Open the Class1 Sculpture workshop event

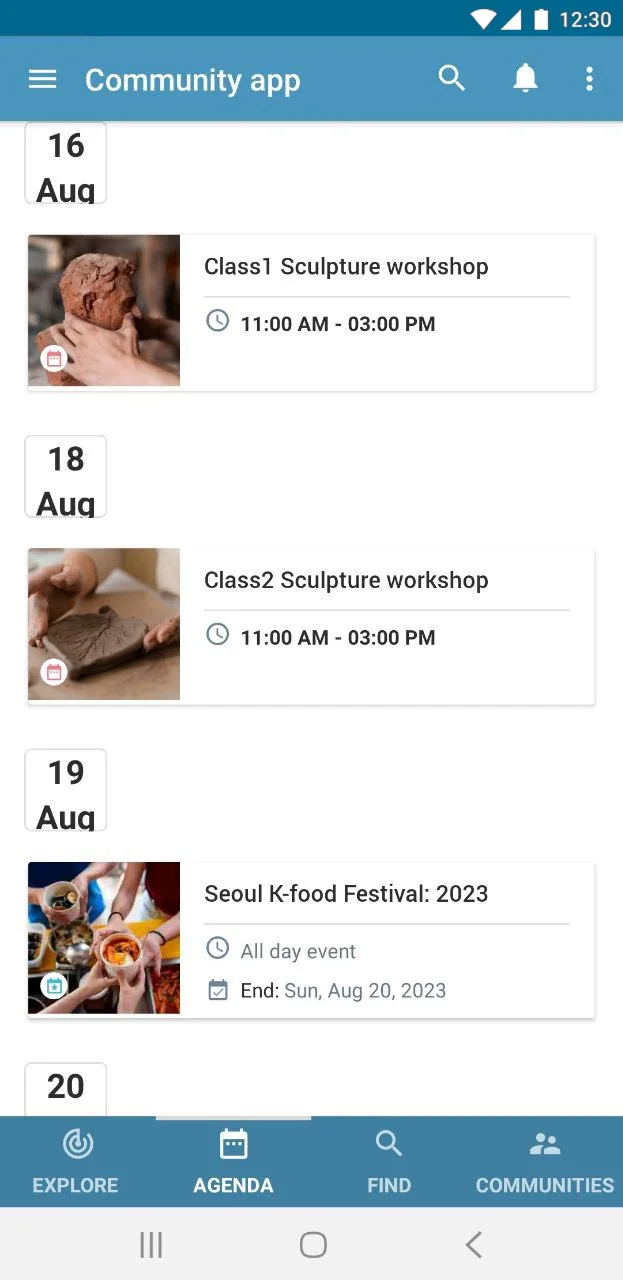coord(346,267)
